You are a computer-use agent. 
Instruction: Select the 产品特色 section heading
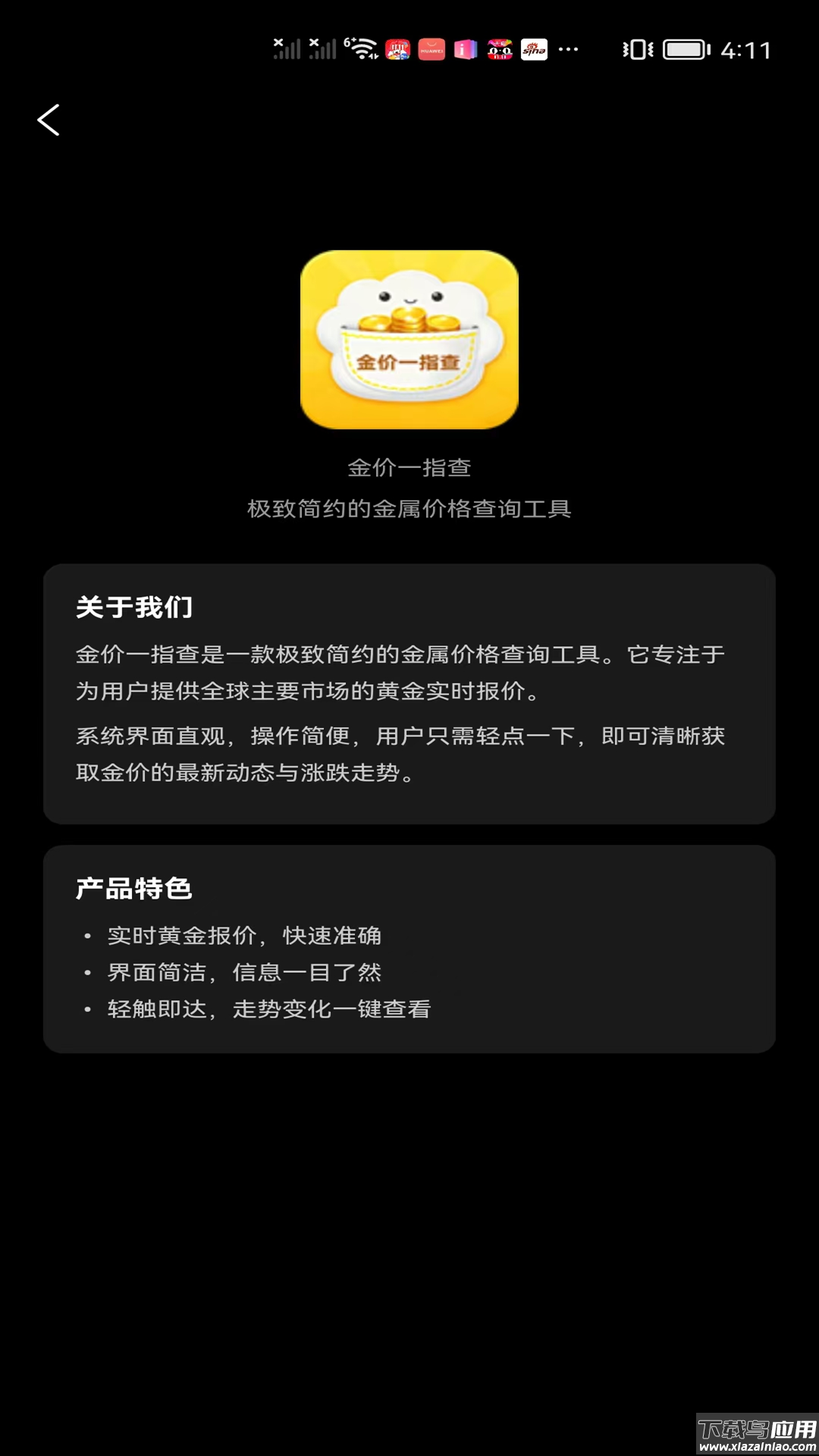pos(133,889)
